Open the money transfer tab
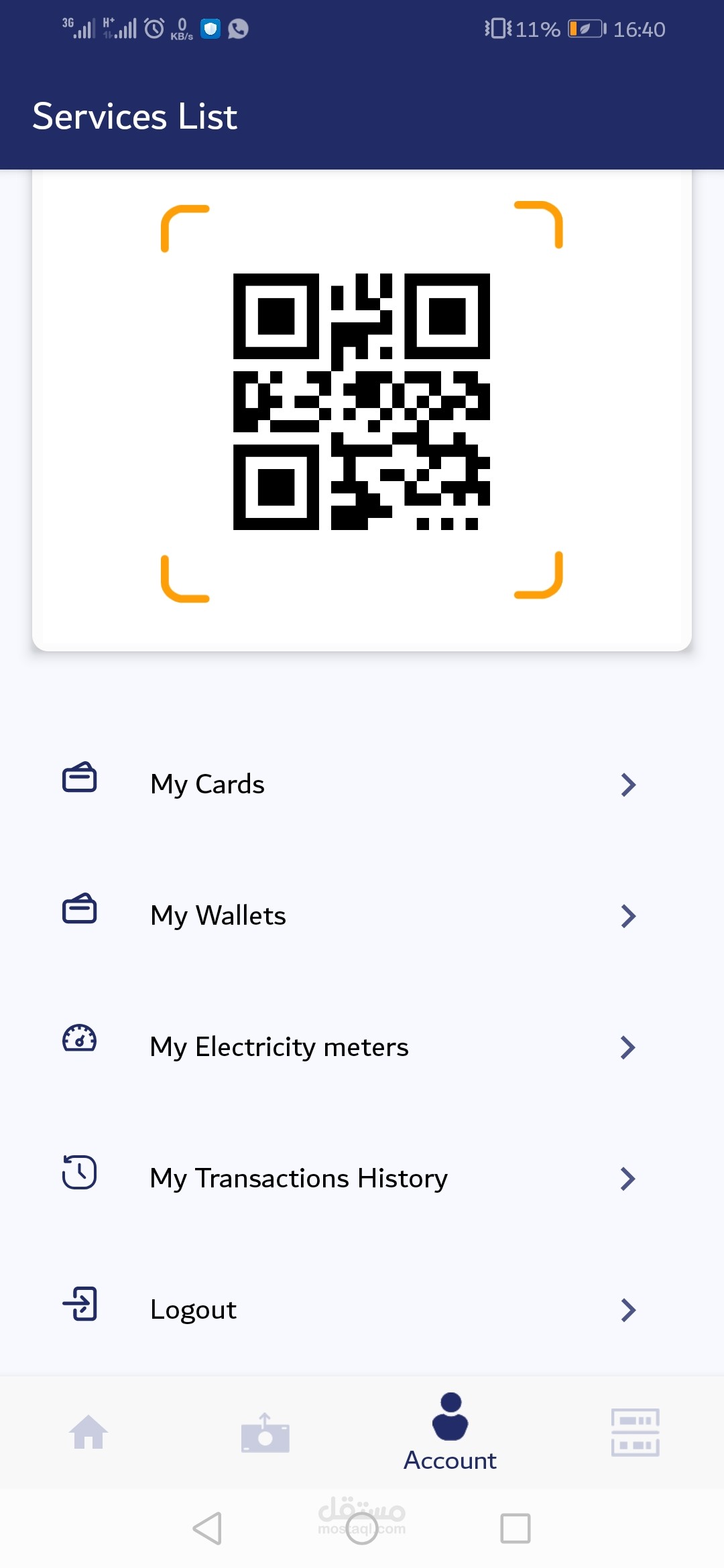This screenshot has height=1568, width=724. tap(265, 1433)
